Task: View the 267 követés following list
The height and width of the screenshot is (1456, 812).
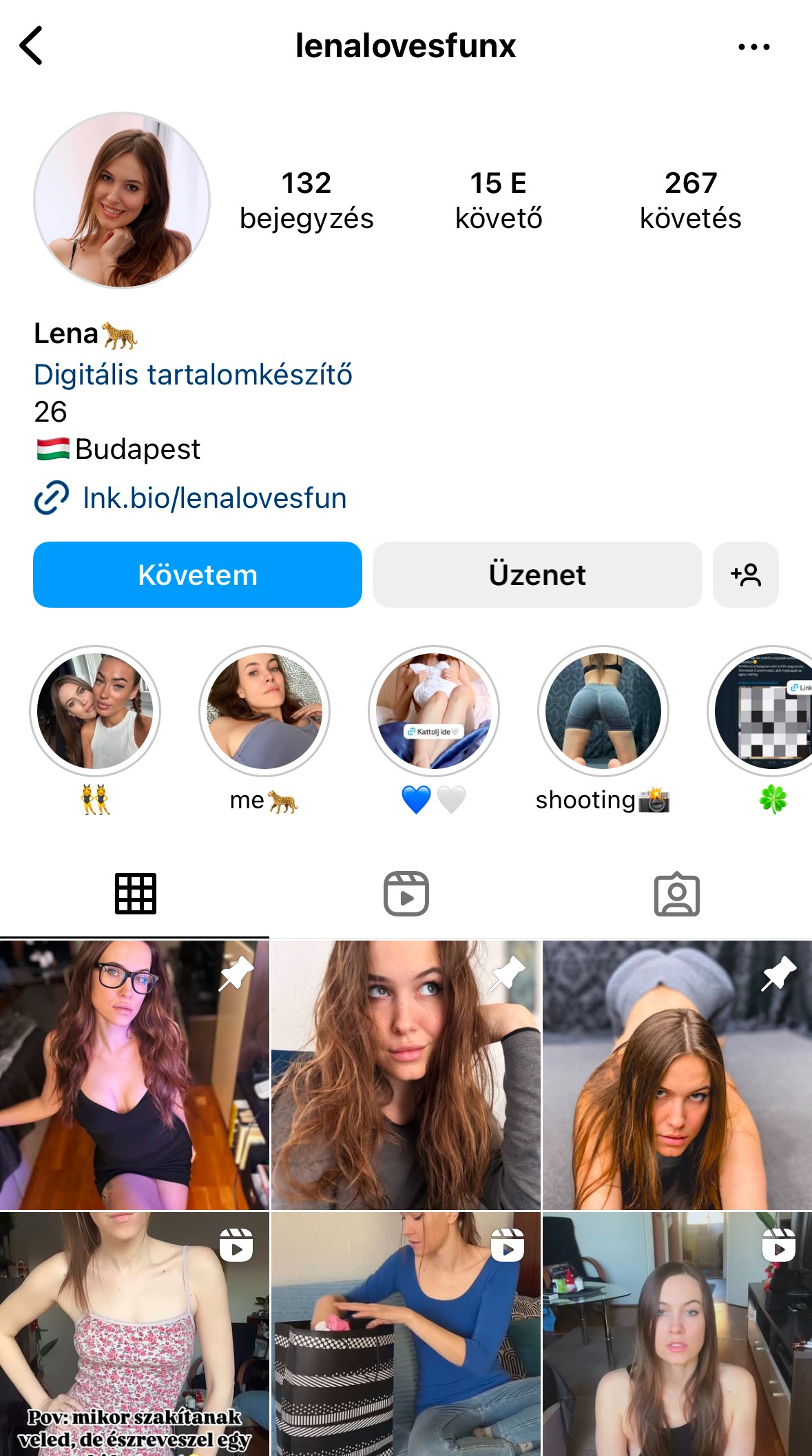Action: tap(691, 200)
